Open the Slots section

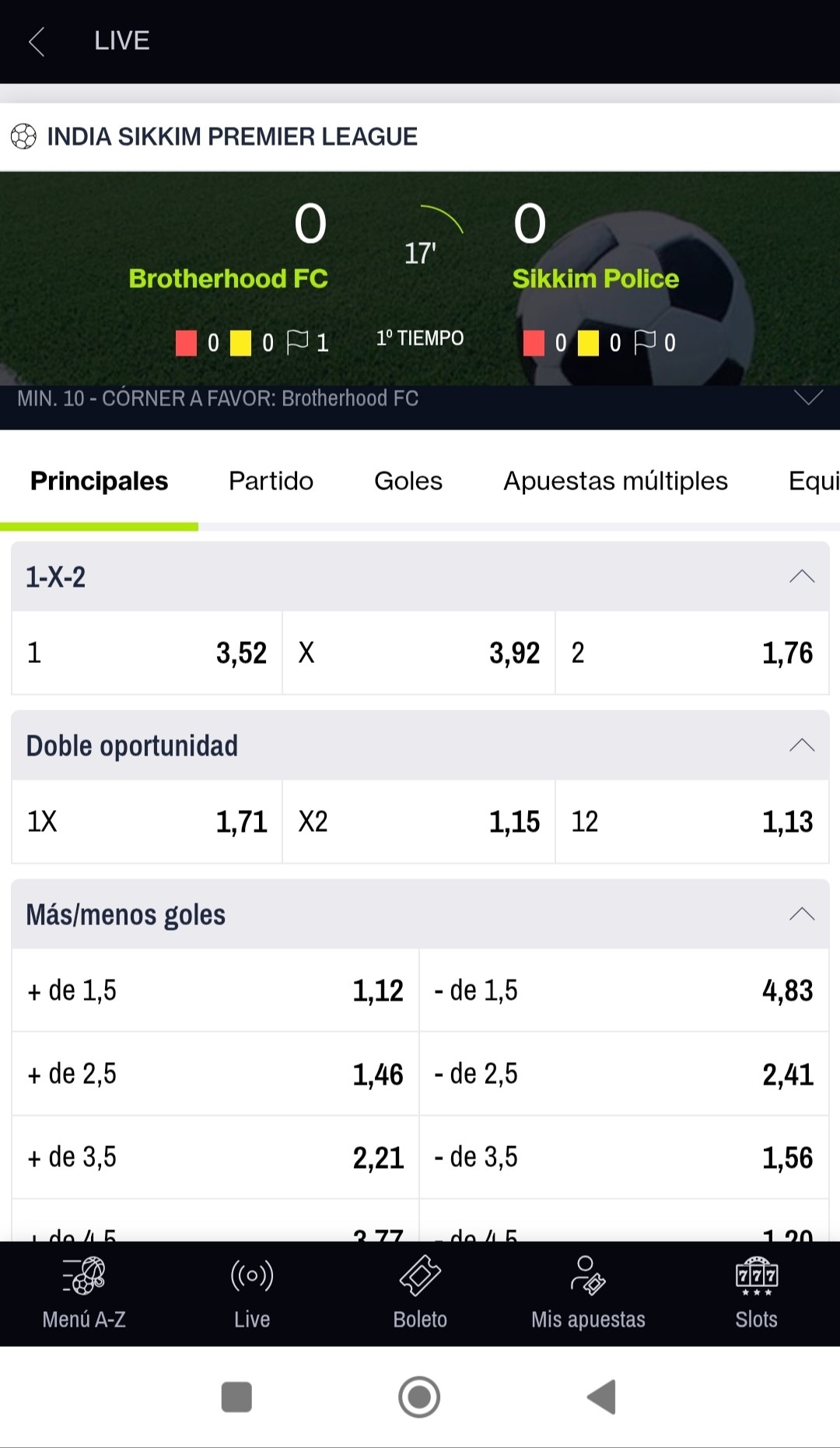pyautogui.click(x=756, y=1293)
